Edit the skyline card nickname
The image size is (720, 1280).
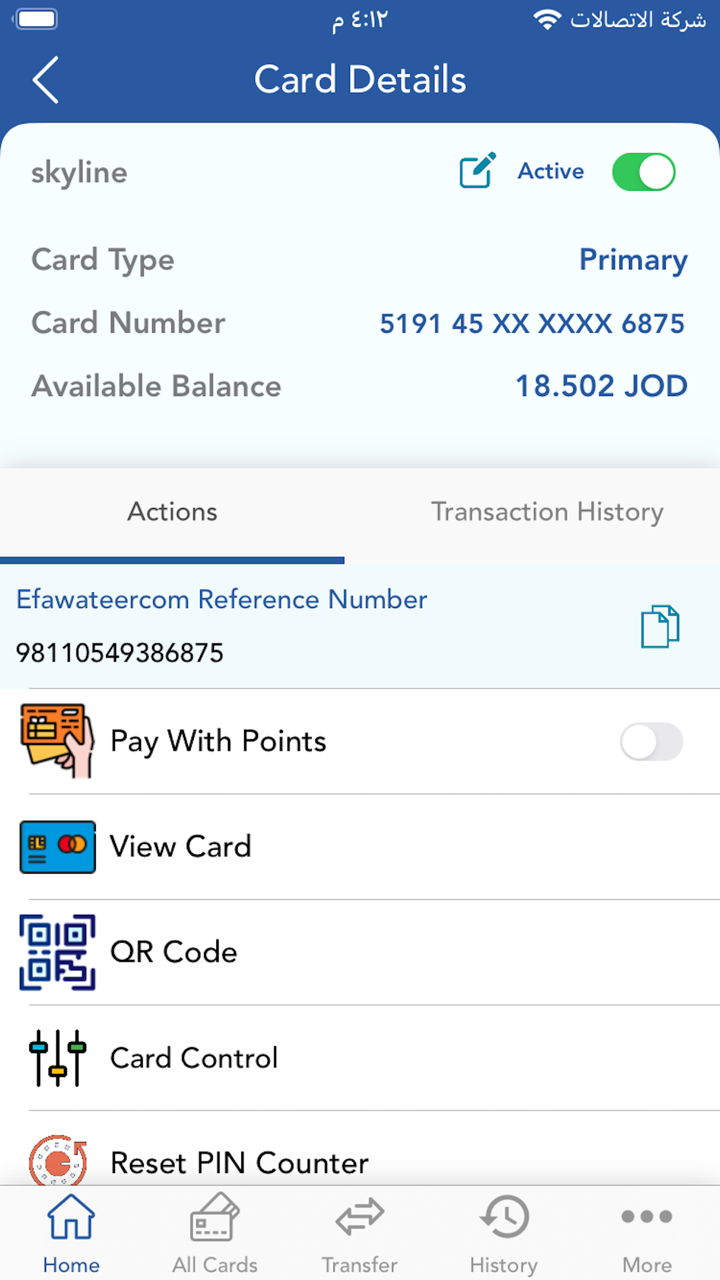(477, 172)
